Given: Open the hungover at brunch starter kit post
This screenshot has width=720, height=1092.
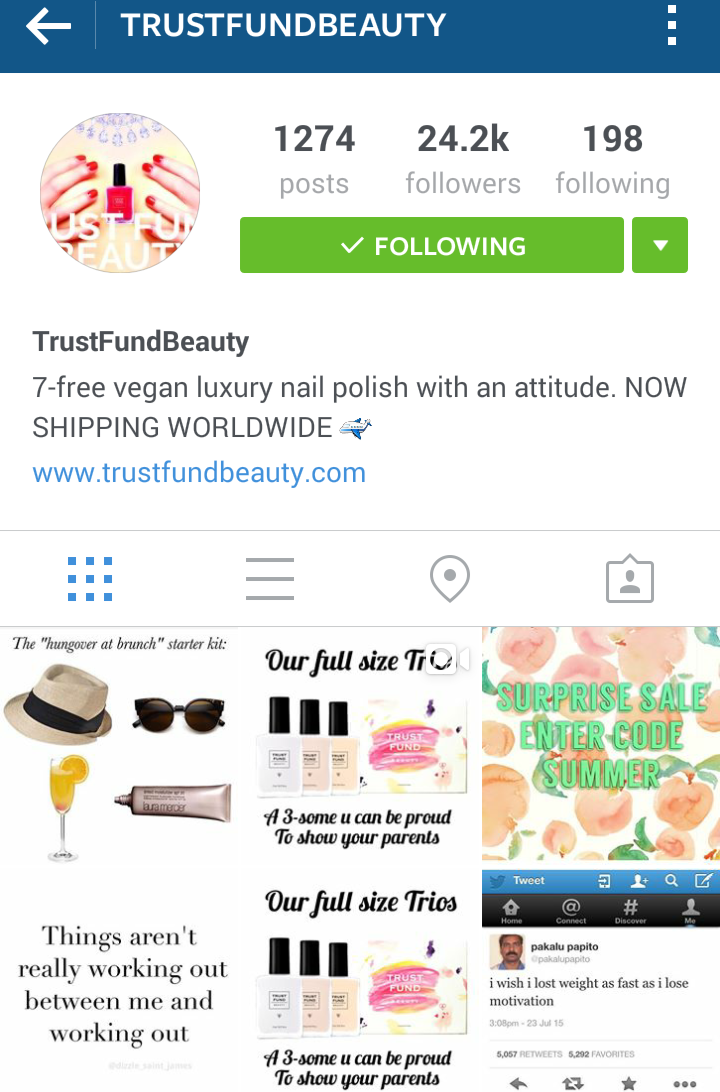Looking at the screenshot, I should (118, 744).
